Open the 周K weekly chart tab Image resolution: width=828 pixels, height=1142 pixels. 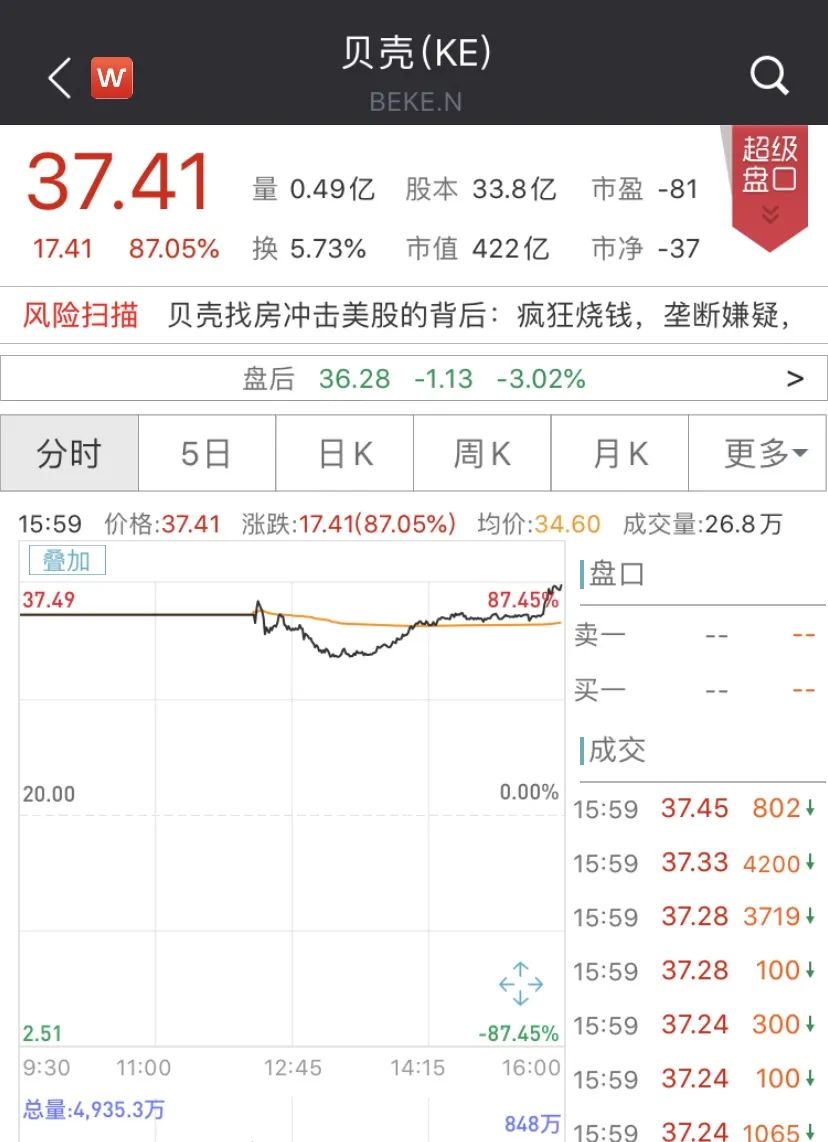(x=482, y=453)
